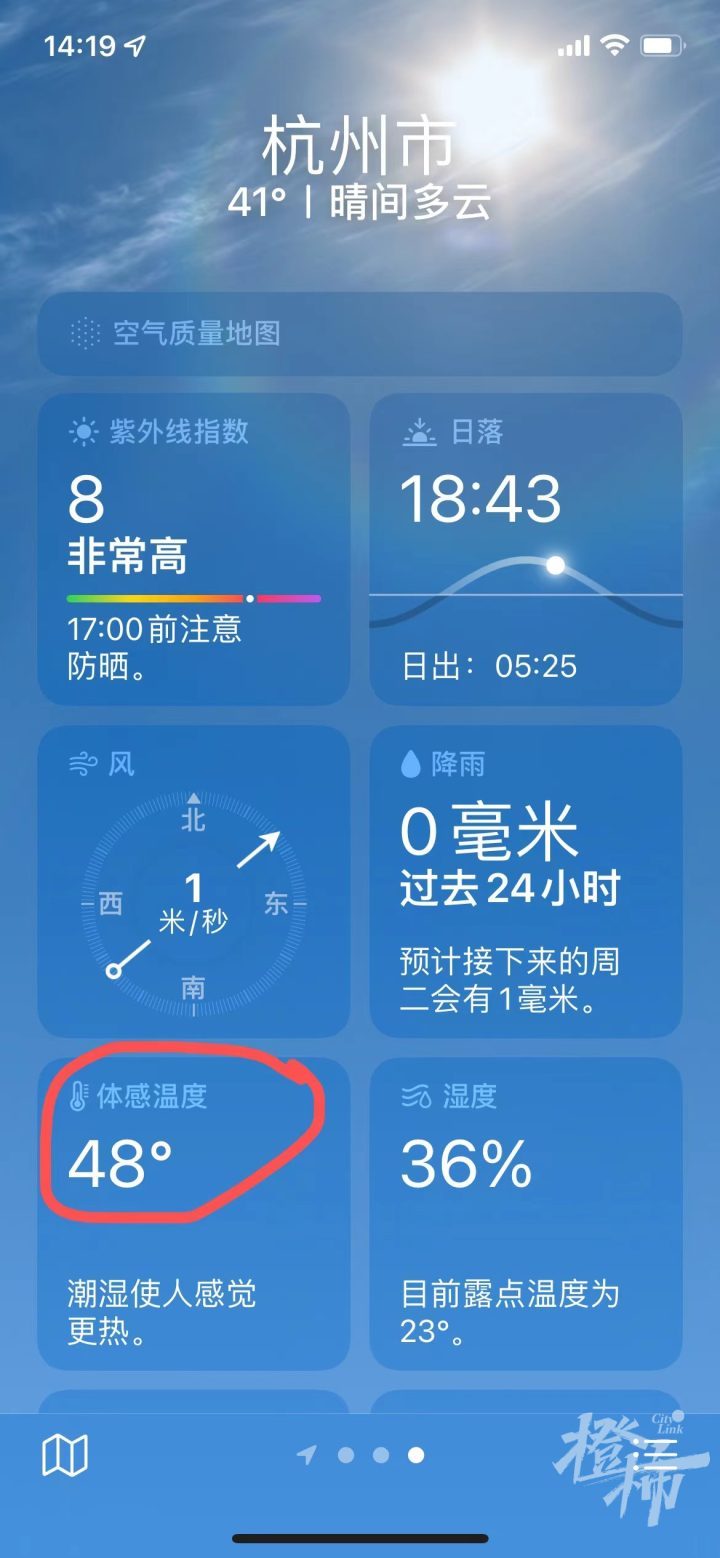
Task: View the 降雨 rainfall card
Action: click(x=526, y=881)
